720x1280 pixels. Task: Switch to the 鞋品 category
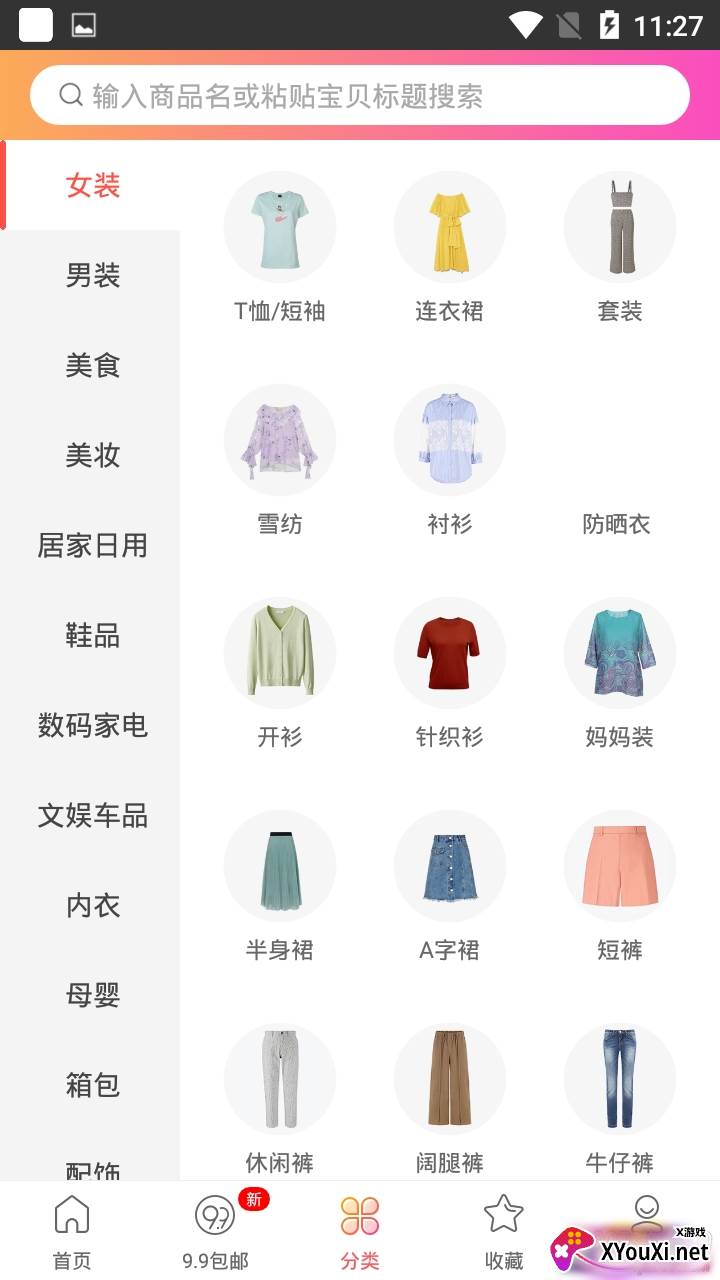[x=93, y=635]
